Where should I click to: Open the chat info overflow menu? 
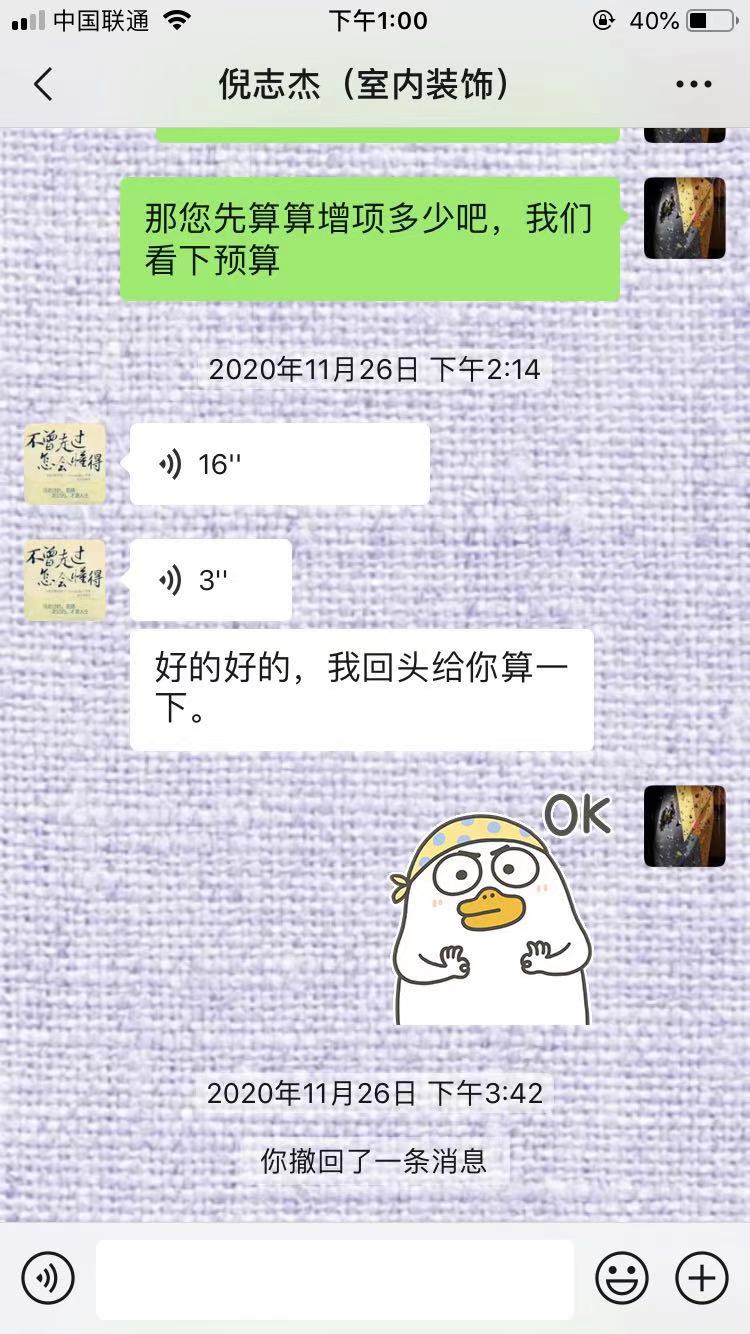pos(693,85)
